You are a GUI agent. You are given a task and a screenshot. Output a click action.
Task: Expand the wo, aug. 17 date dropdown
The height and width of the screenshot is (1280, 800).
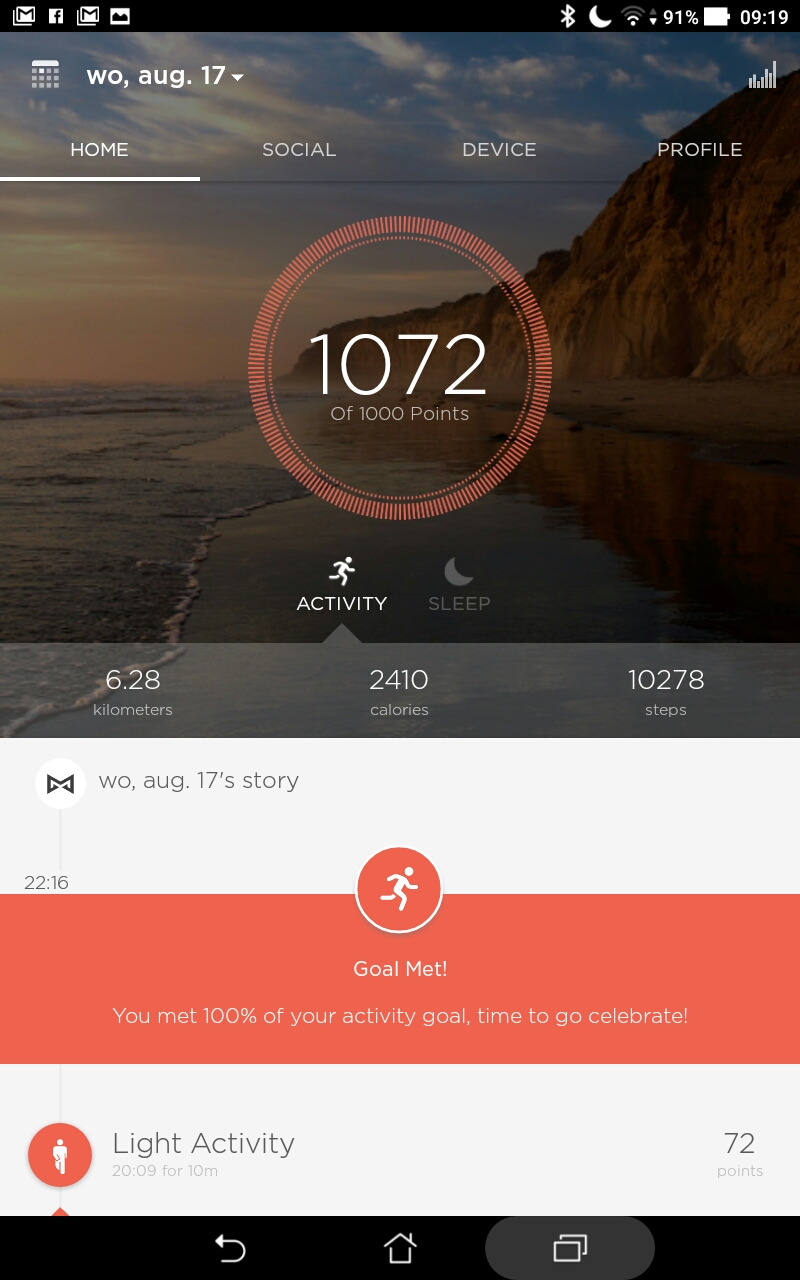pos(165,76)
